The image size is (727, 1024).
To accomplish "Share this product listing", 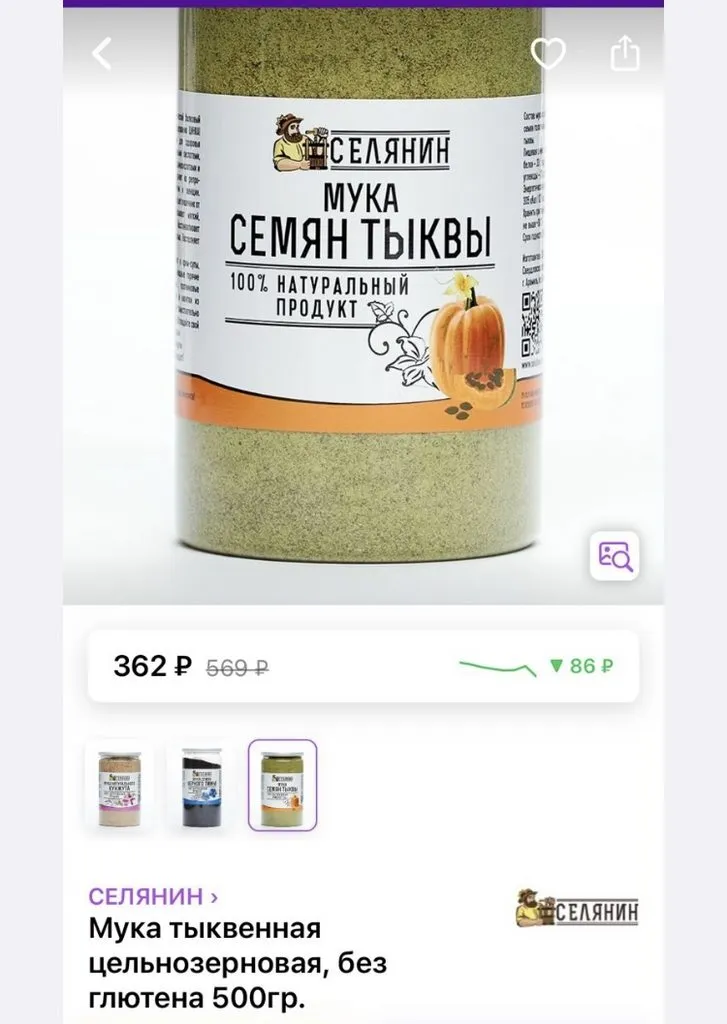I will pyautogui.click(x=625, y=54).
